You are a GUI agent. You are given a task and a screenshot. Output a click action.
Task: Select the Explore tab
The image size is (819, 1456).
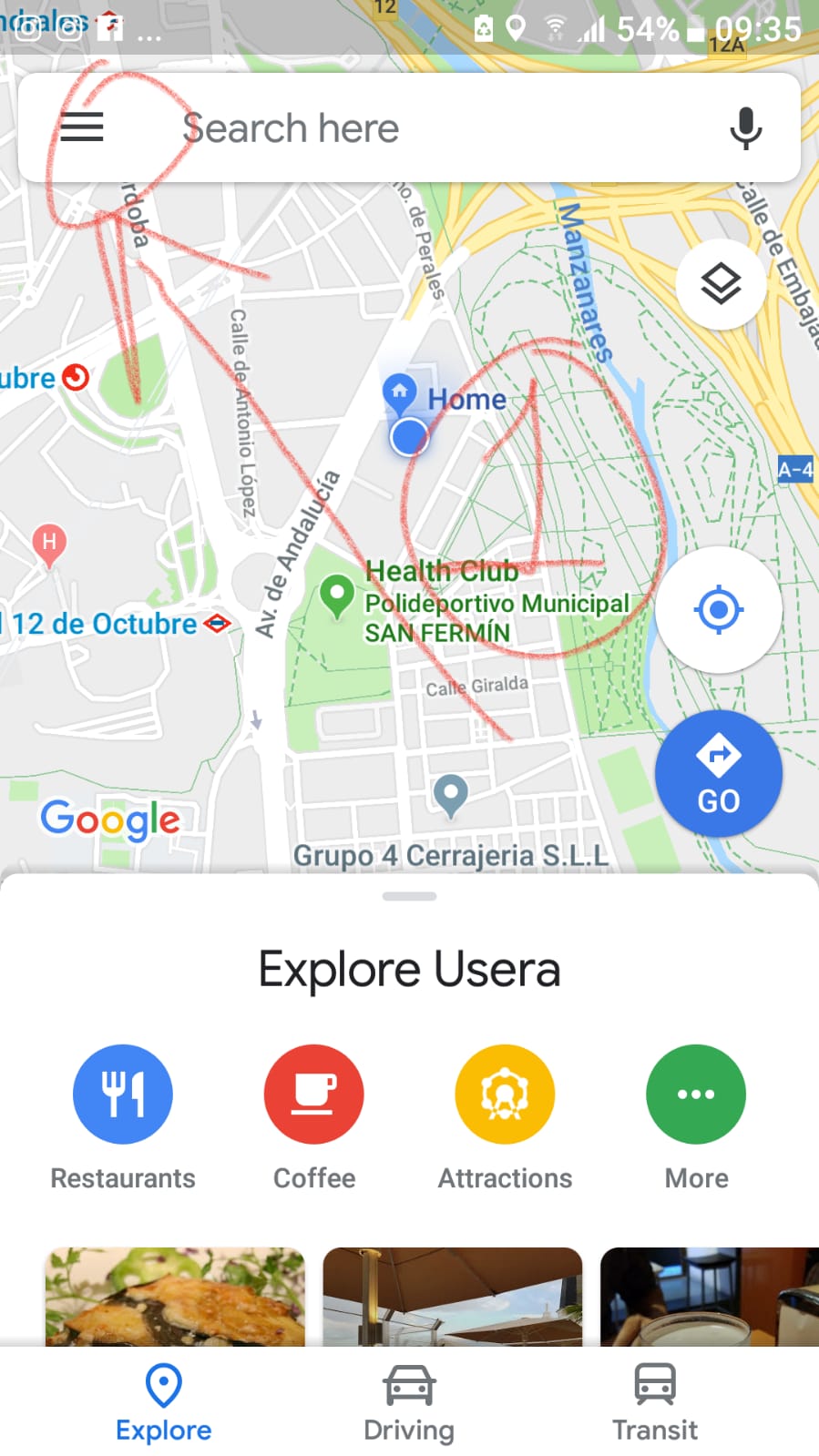[x=164, y=1403]
